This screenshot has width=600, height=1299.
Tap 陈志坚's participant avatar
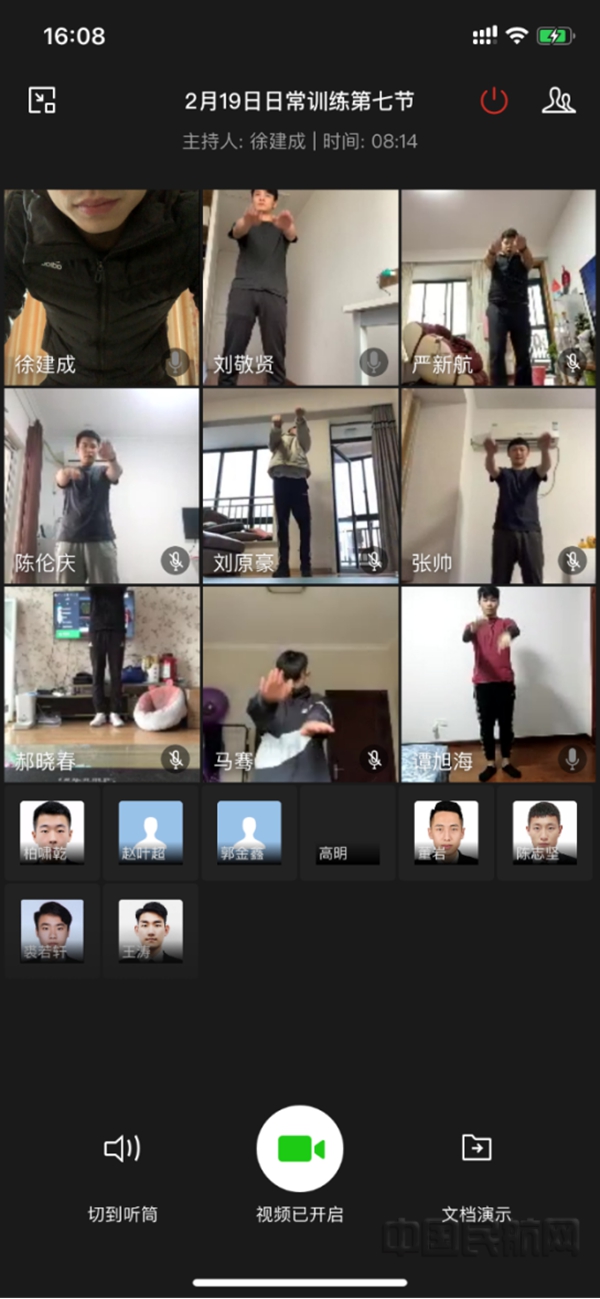[545, 832]
